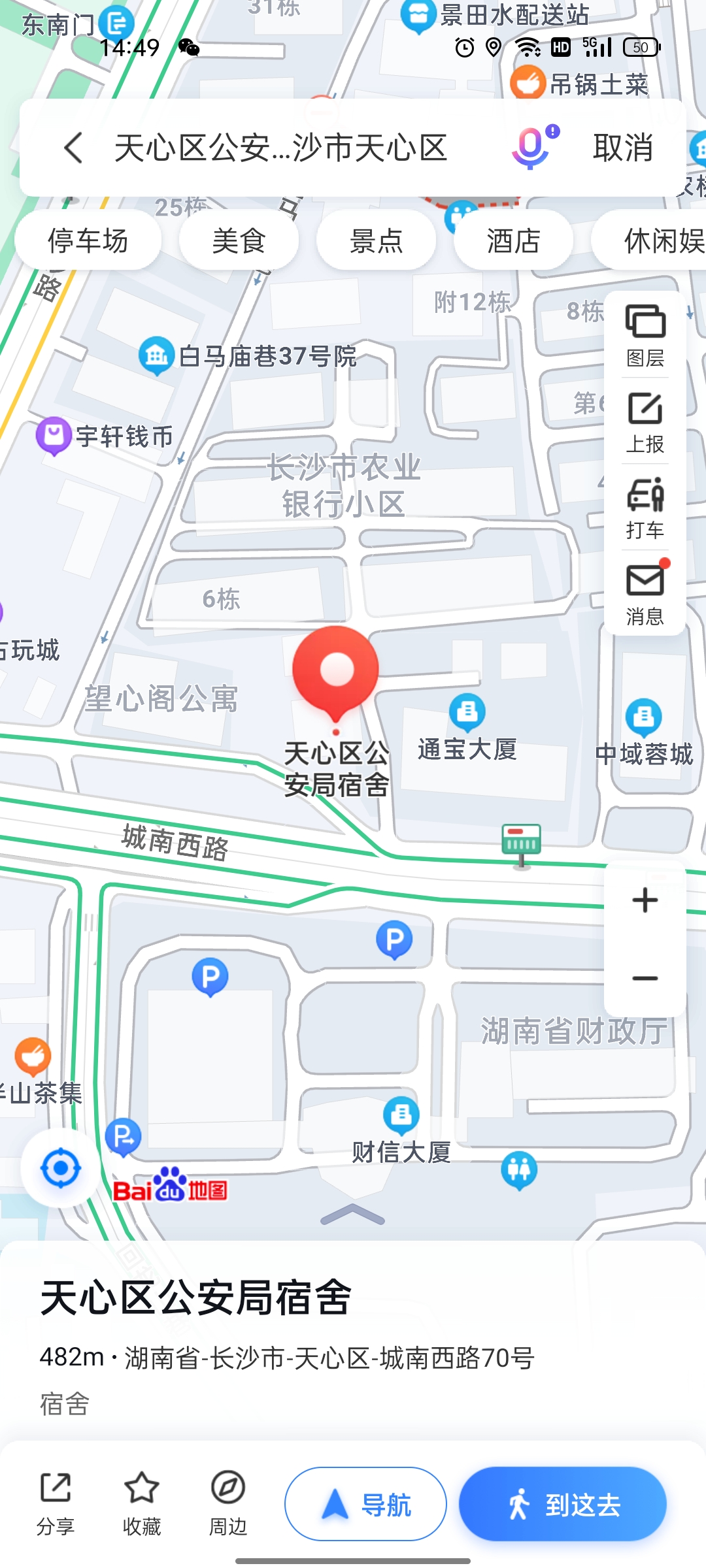706x1568 pixels.
Task: Start navigation with the 导航 button
Action: (x=365, y=1504)
